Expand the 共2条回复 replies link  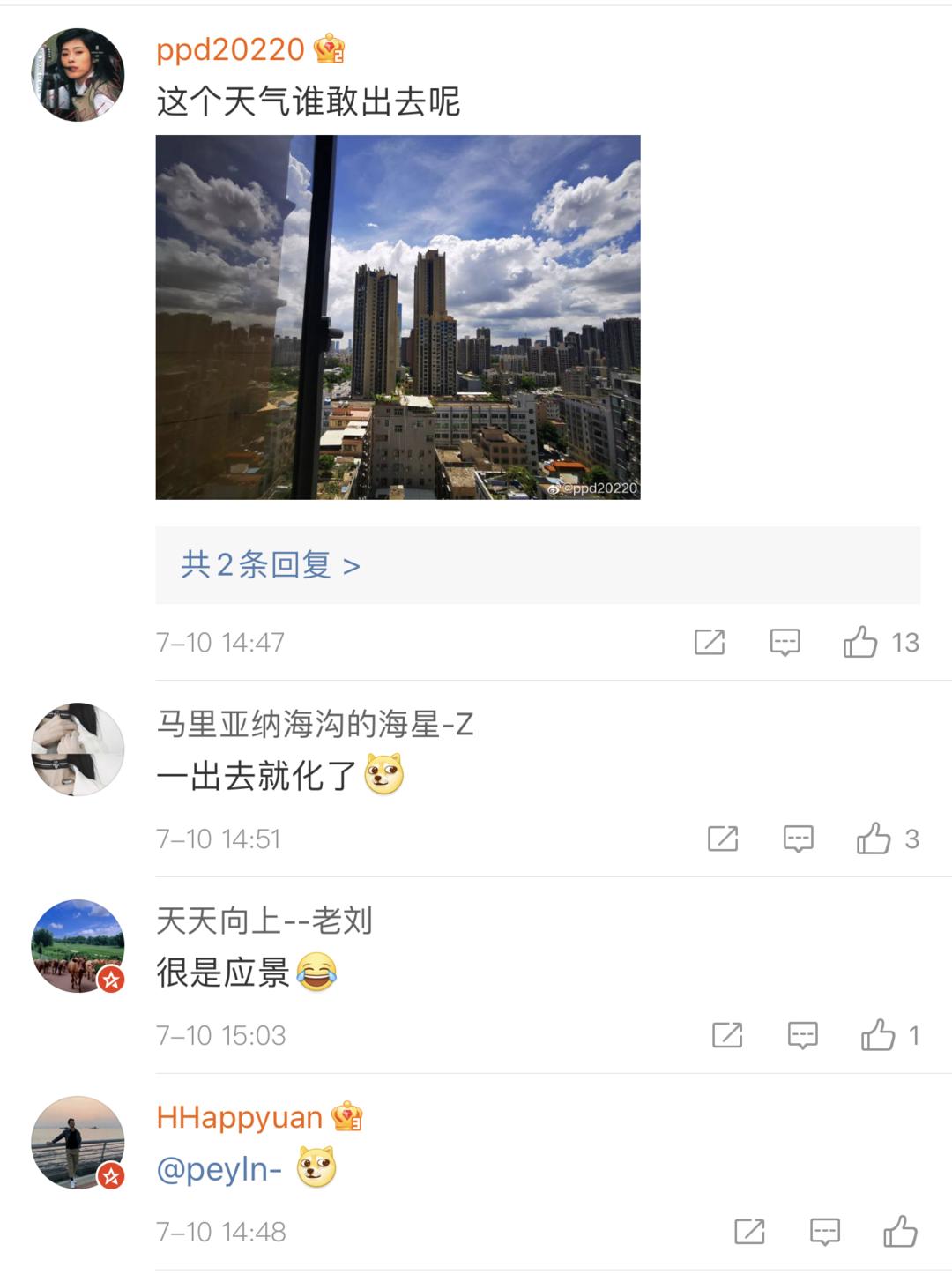(271, 565)
